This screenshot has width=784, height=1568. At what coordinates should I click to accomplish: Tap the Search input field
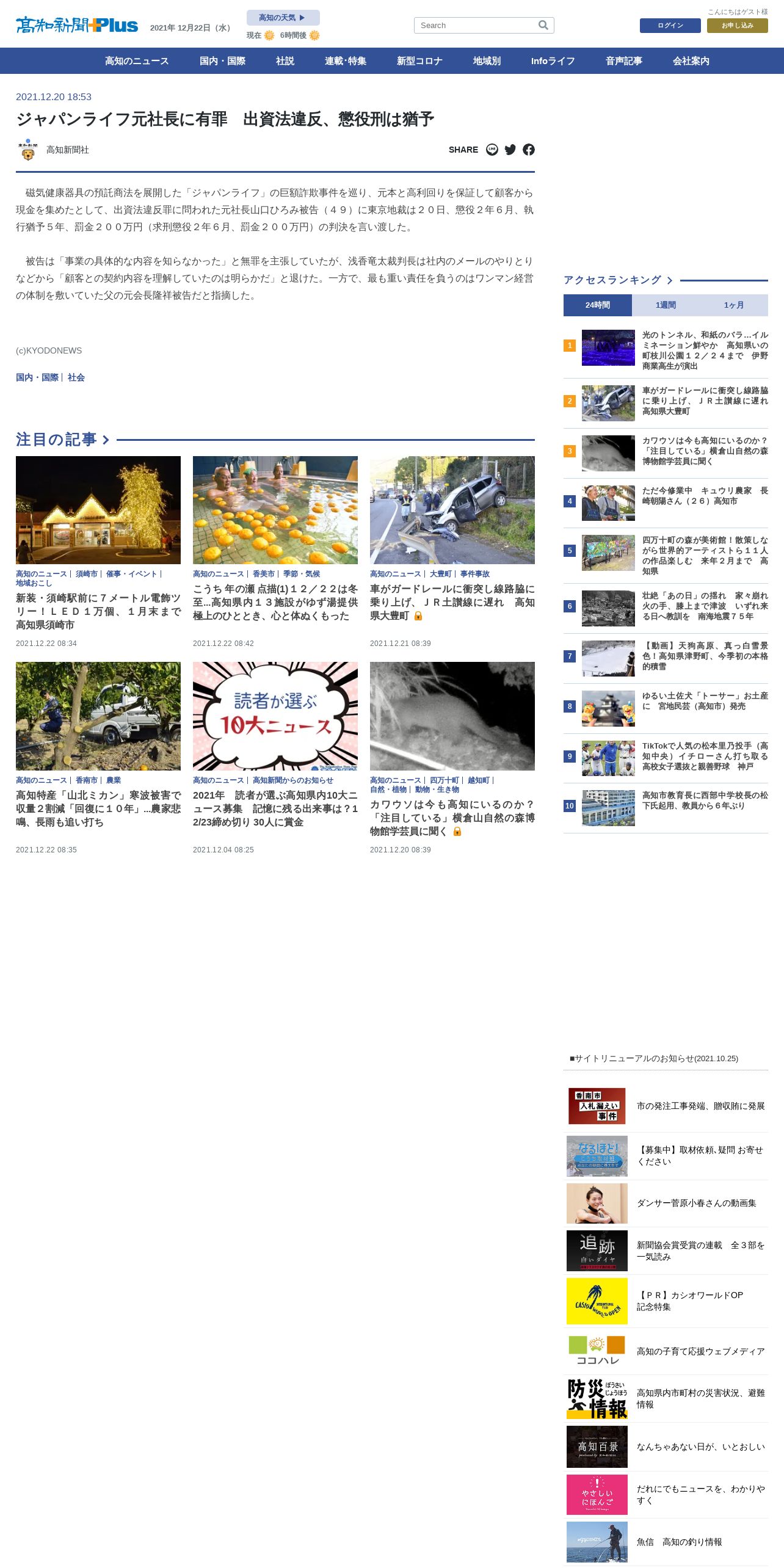coord(475,25)
